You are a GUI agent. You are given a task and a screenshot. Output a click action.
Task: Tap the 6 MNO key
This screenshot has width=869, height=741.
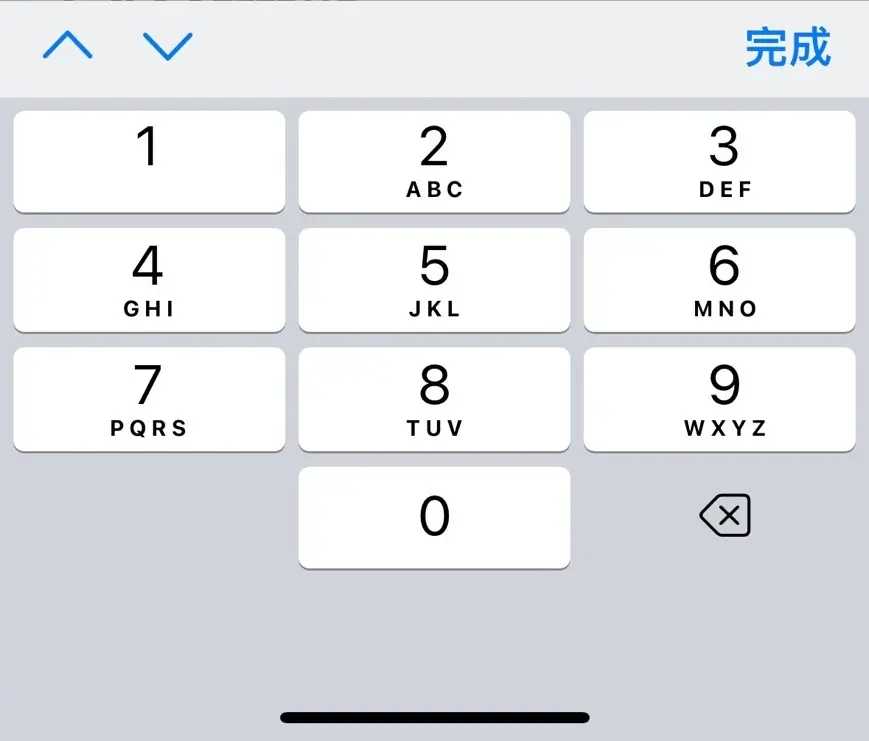pyautogui.click(x=720, y=280)
